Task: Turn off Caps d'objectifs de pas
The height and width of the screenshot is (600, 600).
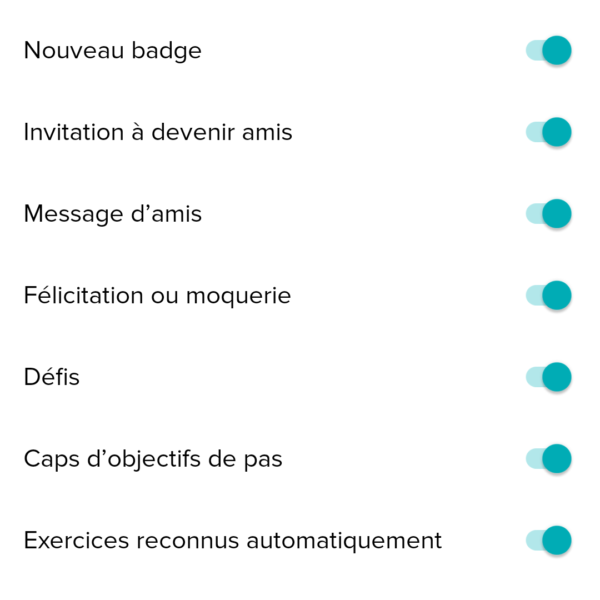Action: click(x=549, y=459)
